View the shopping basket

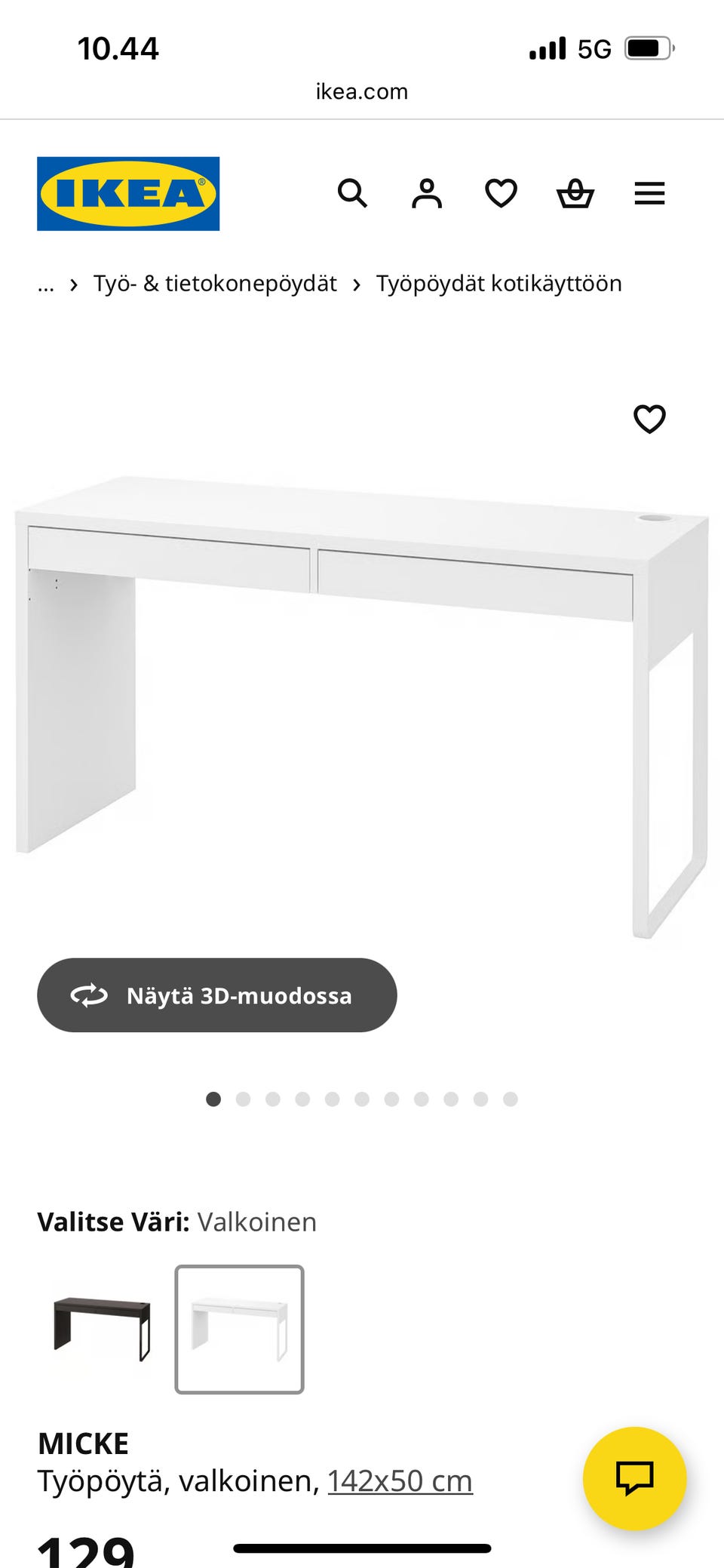point(575,194)
